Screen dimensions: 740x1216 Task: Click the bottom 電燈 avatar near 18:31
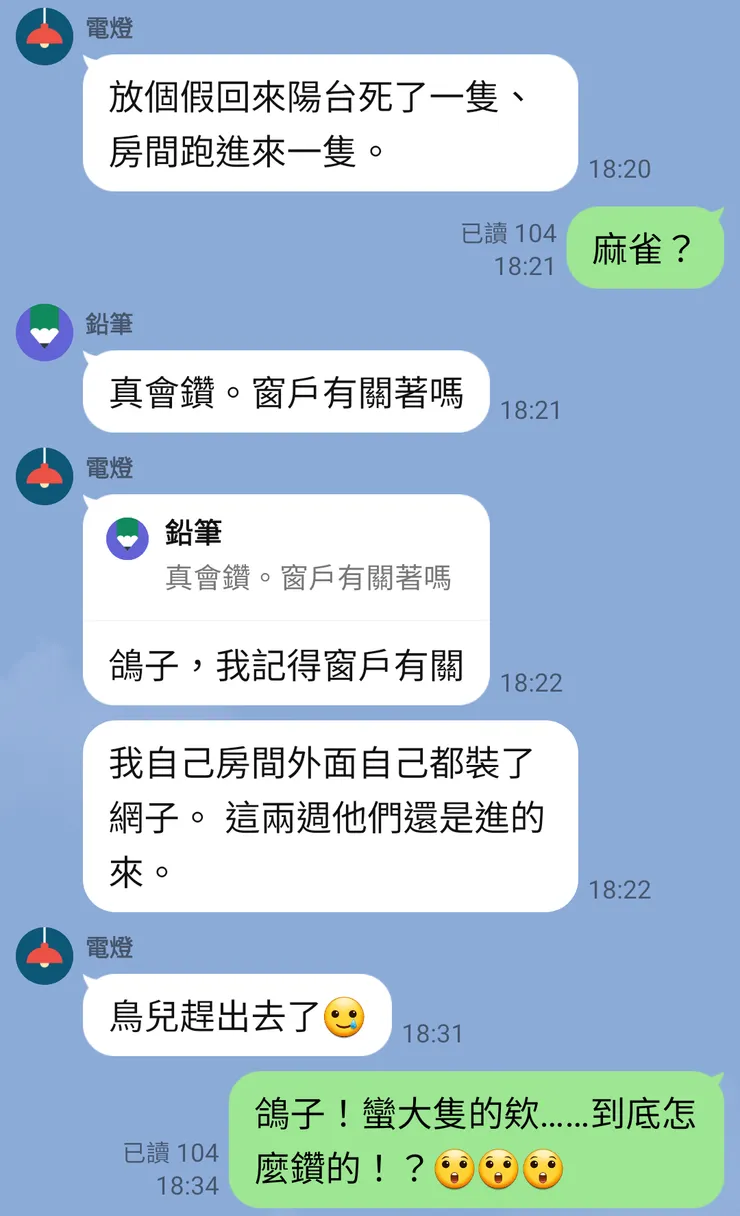[x=42, y=957]
